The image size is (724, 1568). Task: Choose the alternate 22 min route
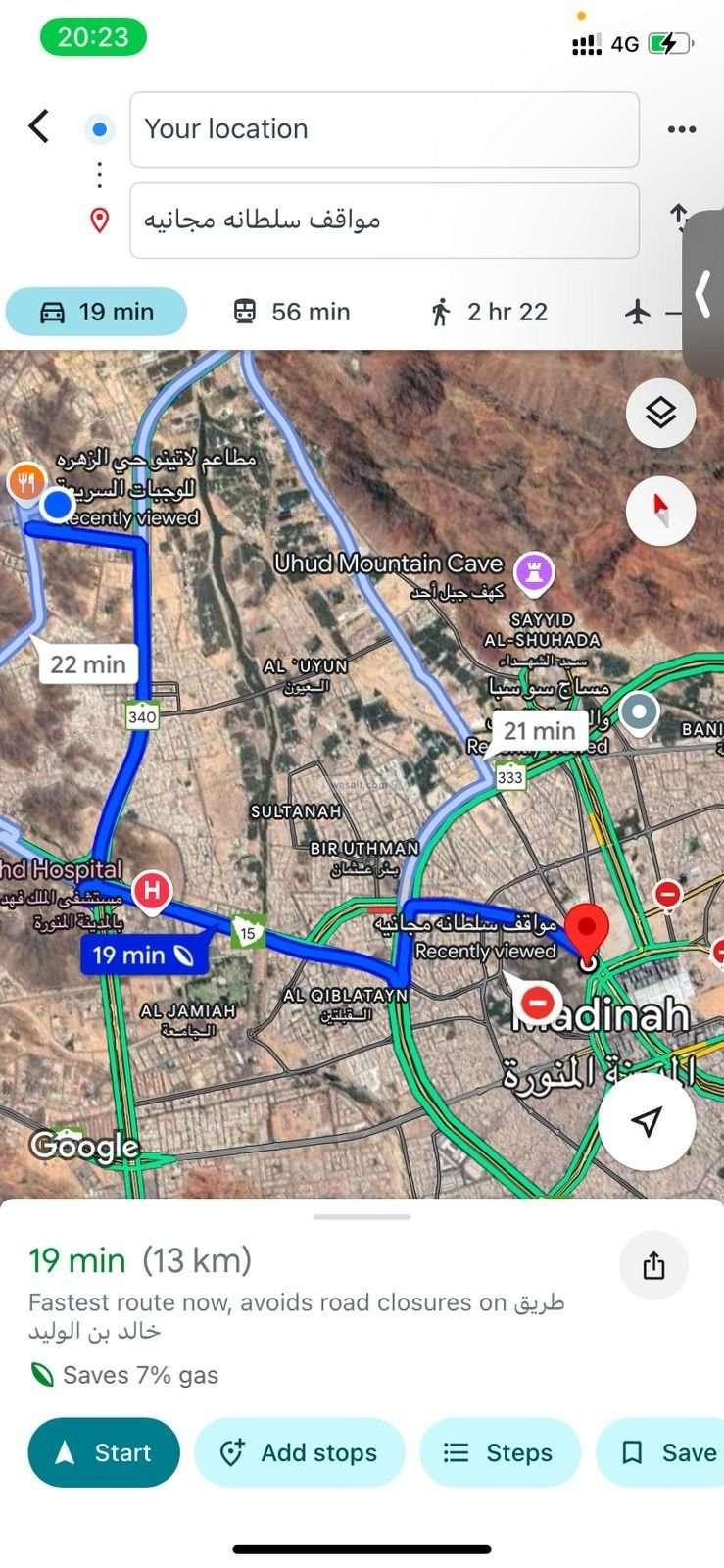click(88, 664)
